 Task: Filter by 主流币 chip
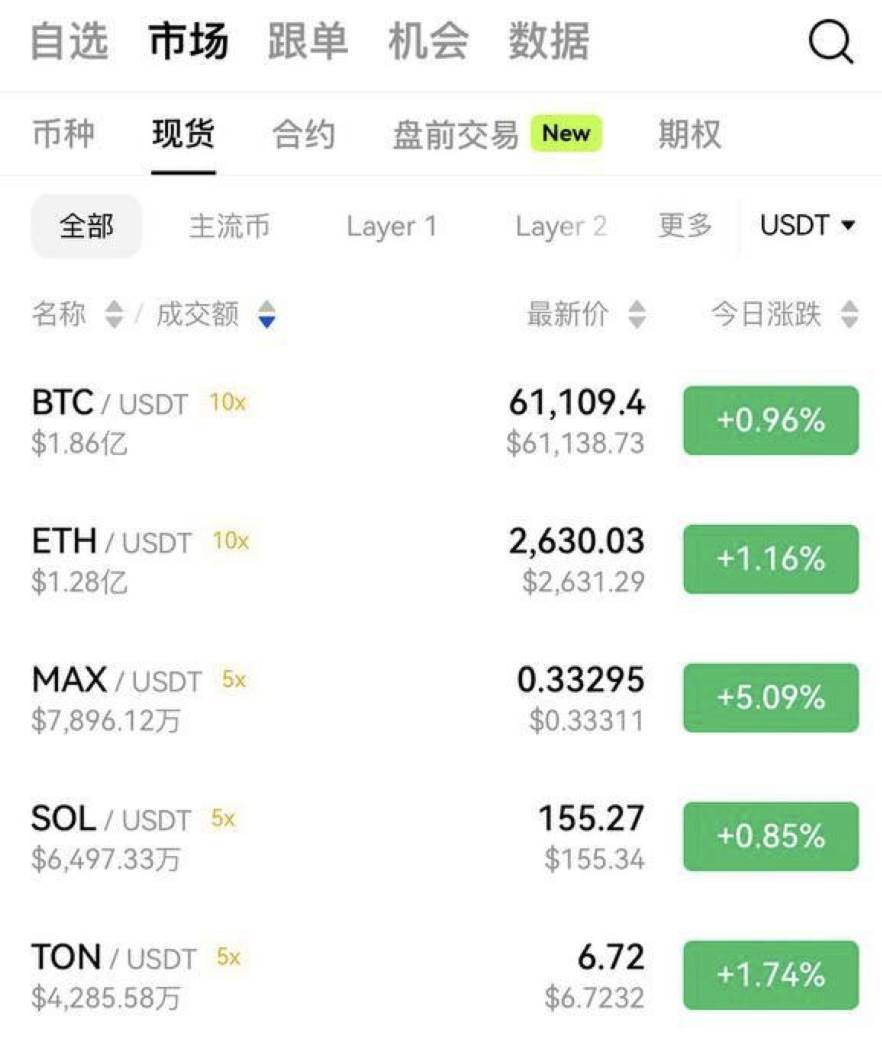(x=229, y=226)
